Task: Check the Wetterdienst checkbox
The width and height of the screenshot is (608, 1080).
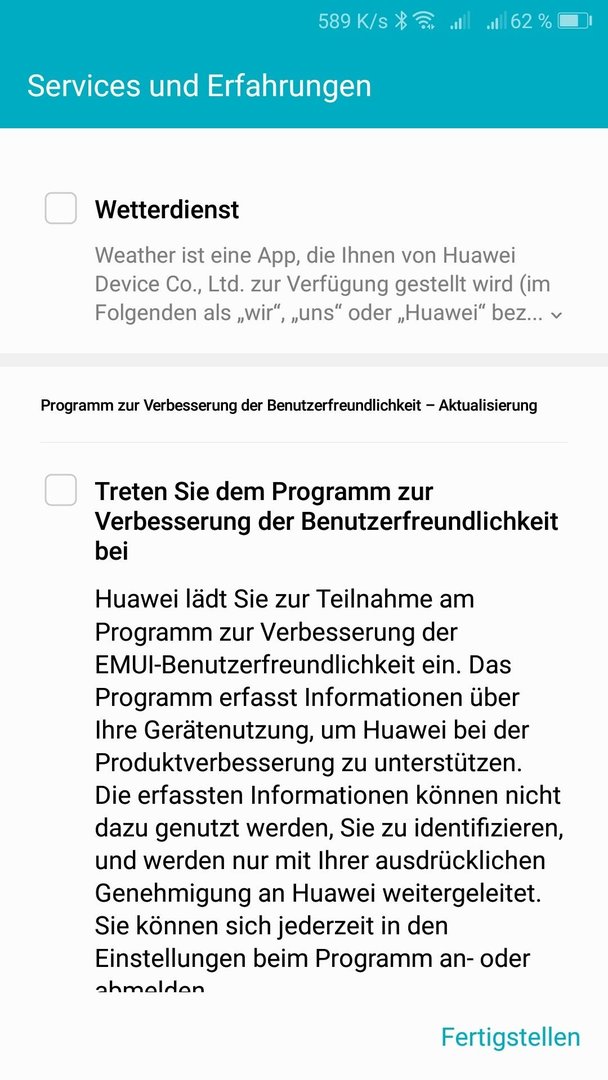Action: (x=61, y=208)
